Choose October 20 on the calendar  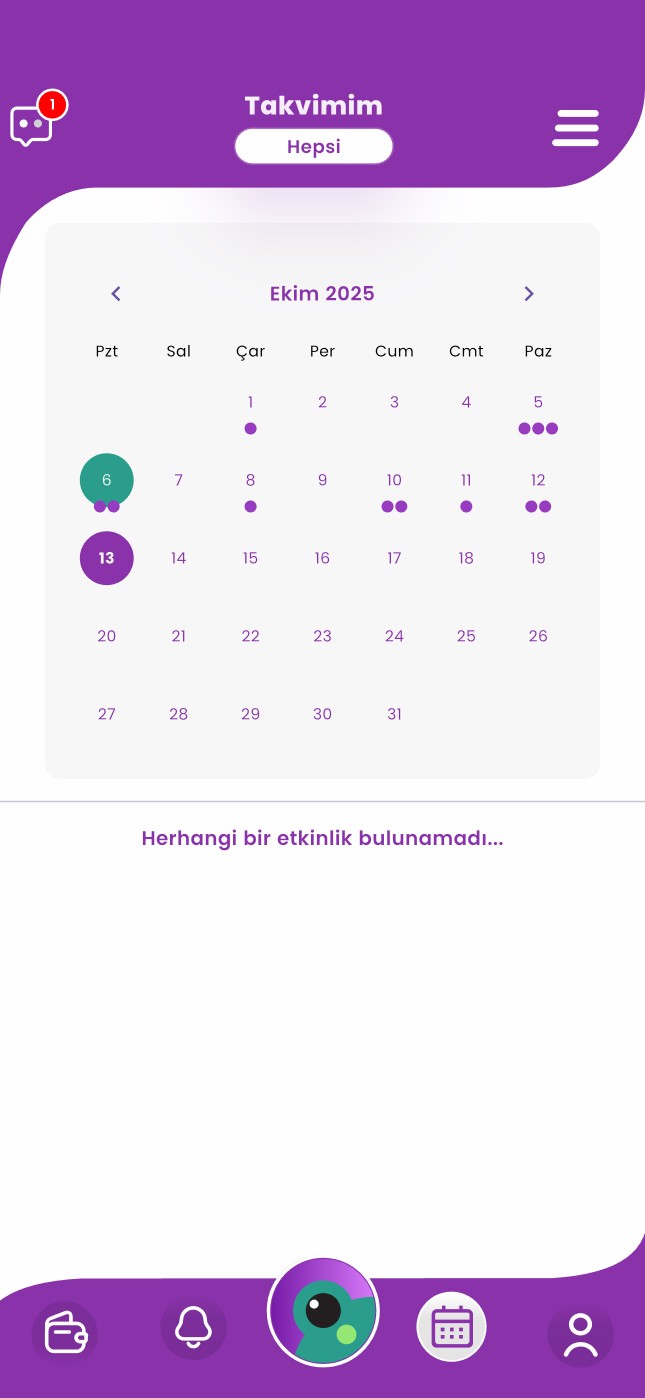pos(107,636)
